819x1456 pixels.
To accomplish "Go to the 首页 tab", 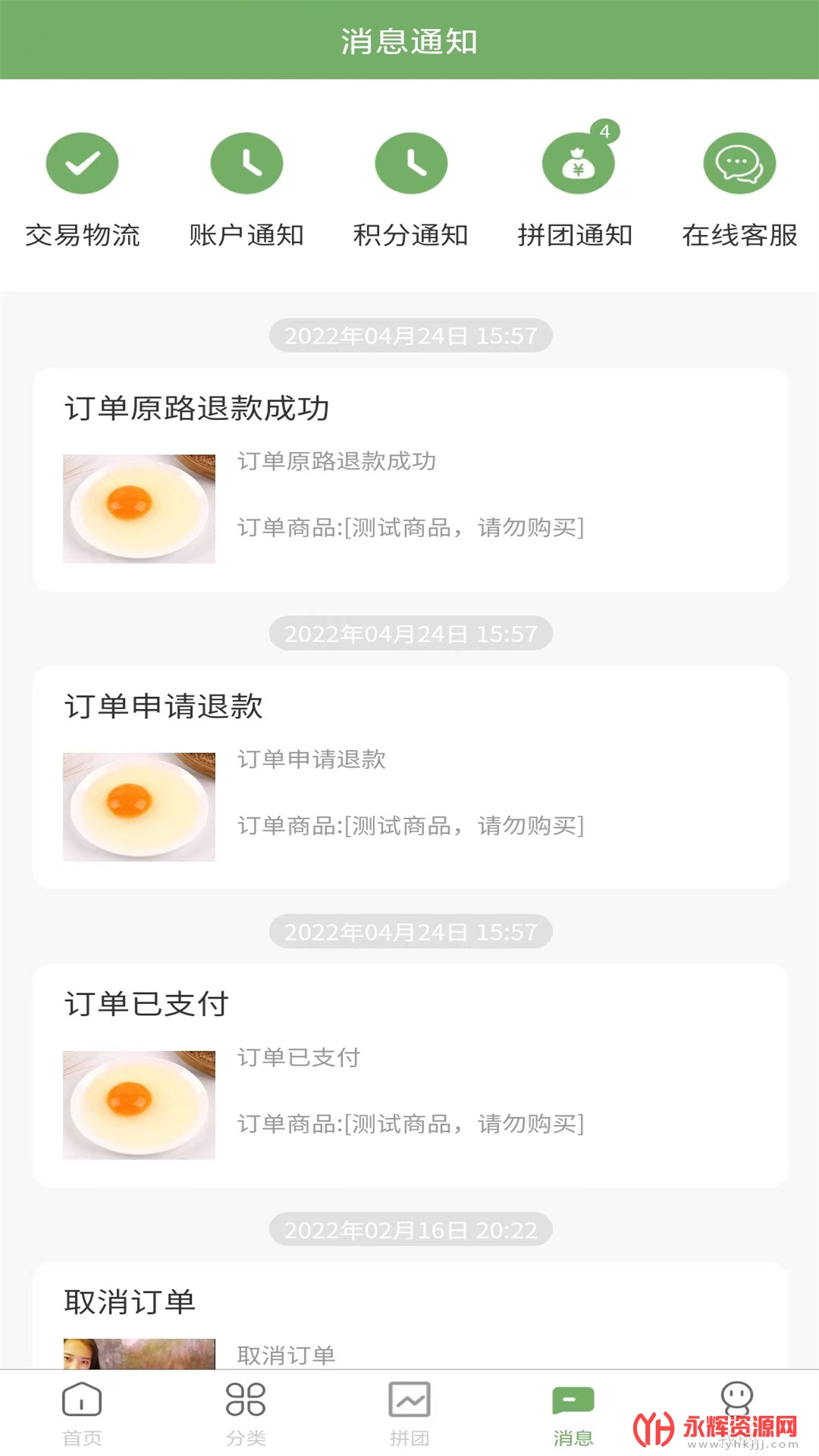I will click(82, 1414).
